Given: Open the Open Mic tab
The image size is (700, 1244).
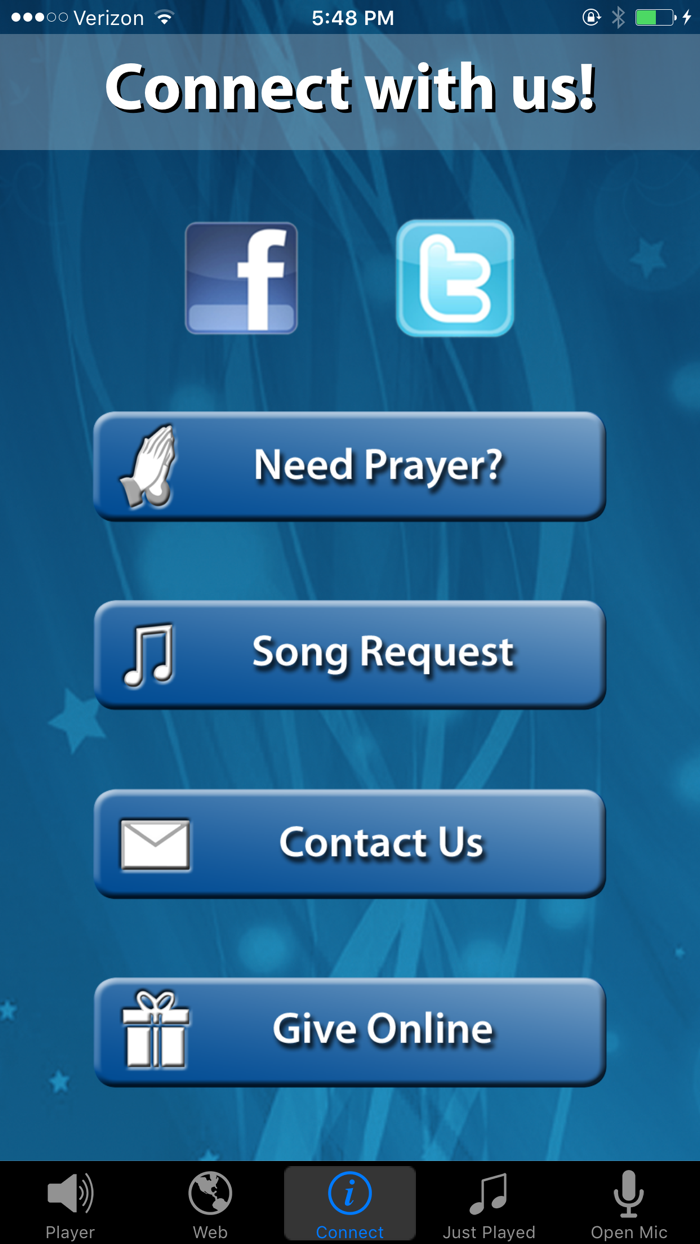Looking at the screenshot, I should (629, 1204).
